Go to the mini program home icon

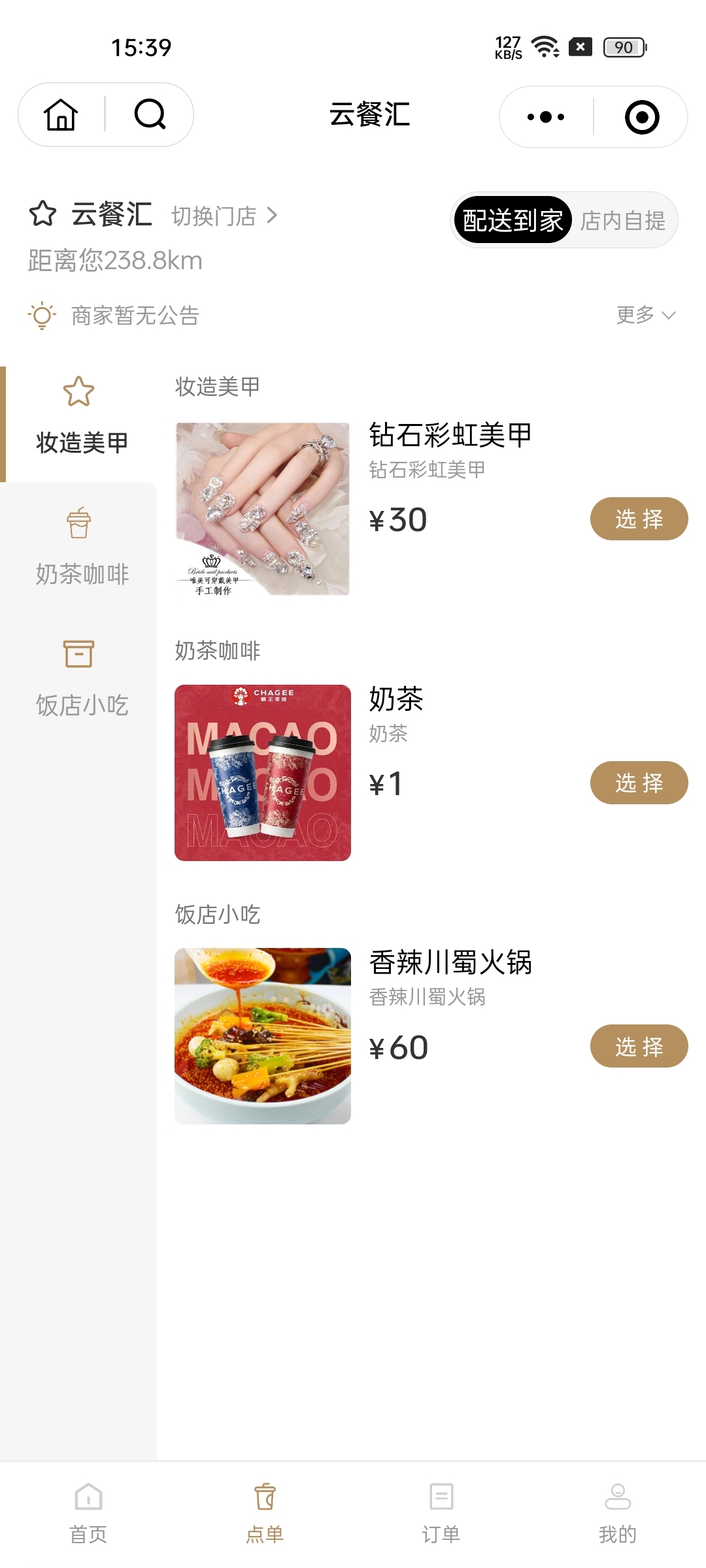[x=61, y=115]
